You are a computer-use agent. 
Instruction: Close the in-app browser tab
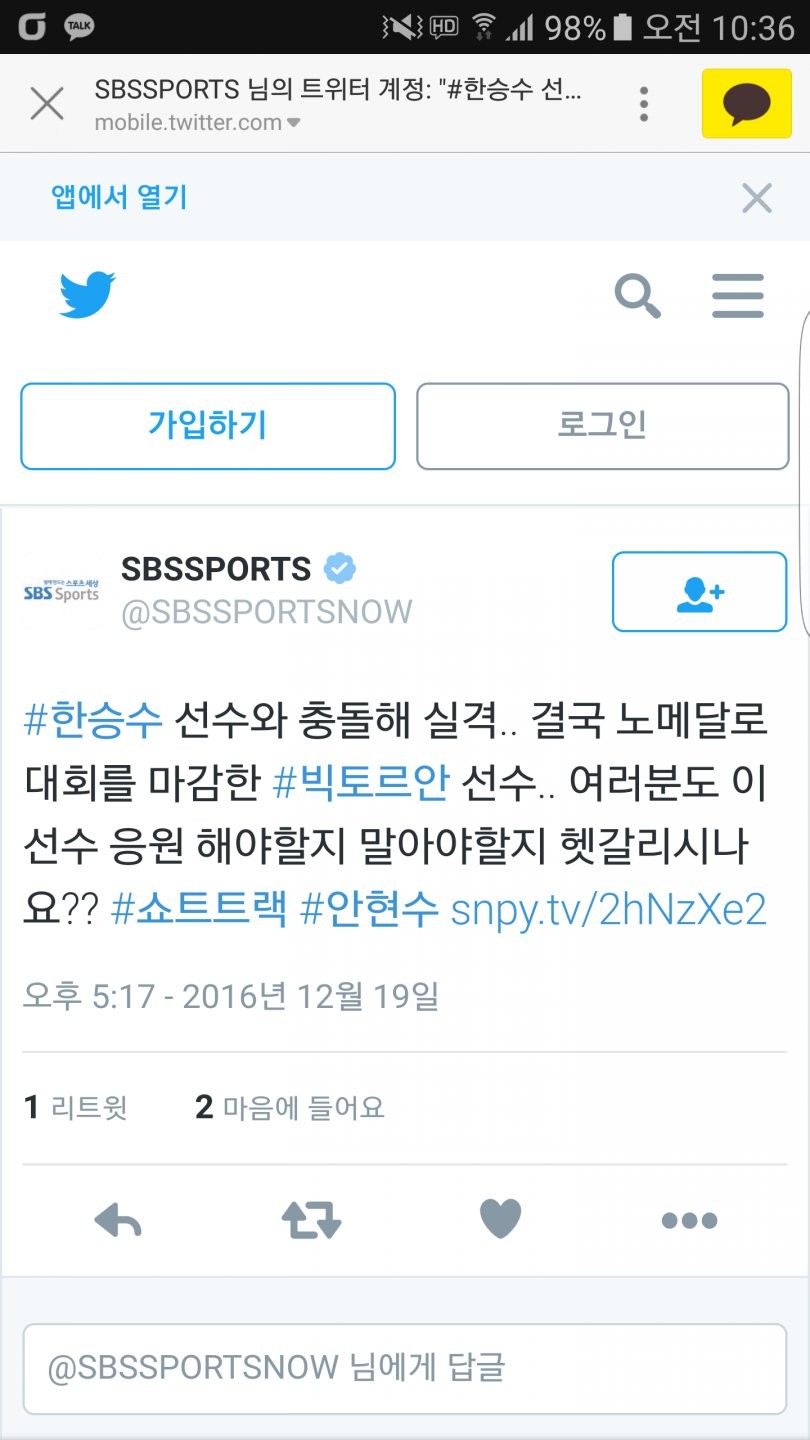[47, 103]
